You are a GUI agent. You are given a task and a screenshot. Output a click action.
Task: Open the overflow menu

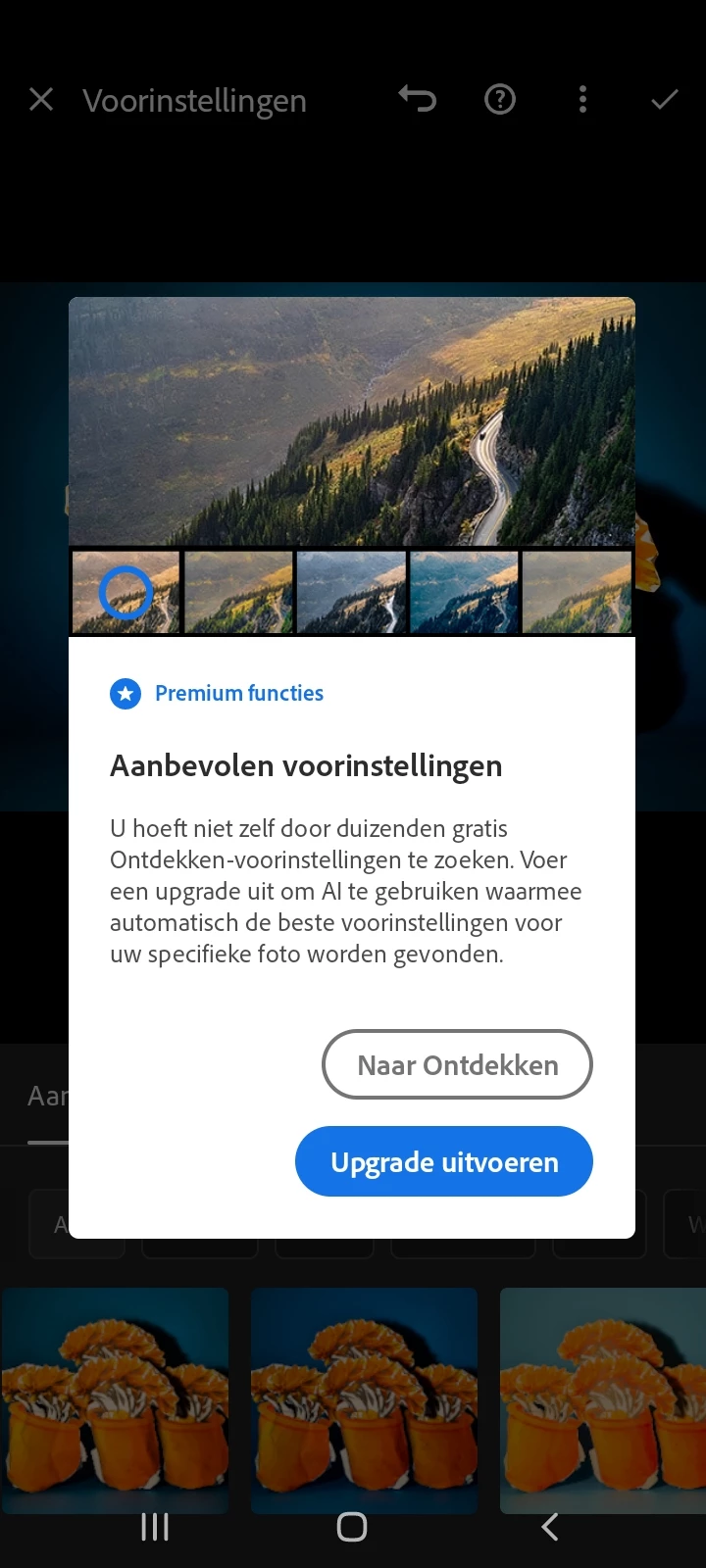point(582,99)
